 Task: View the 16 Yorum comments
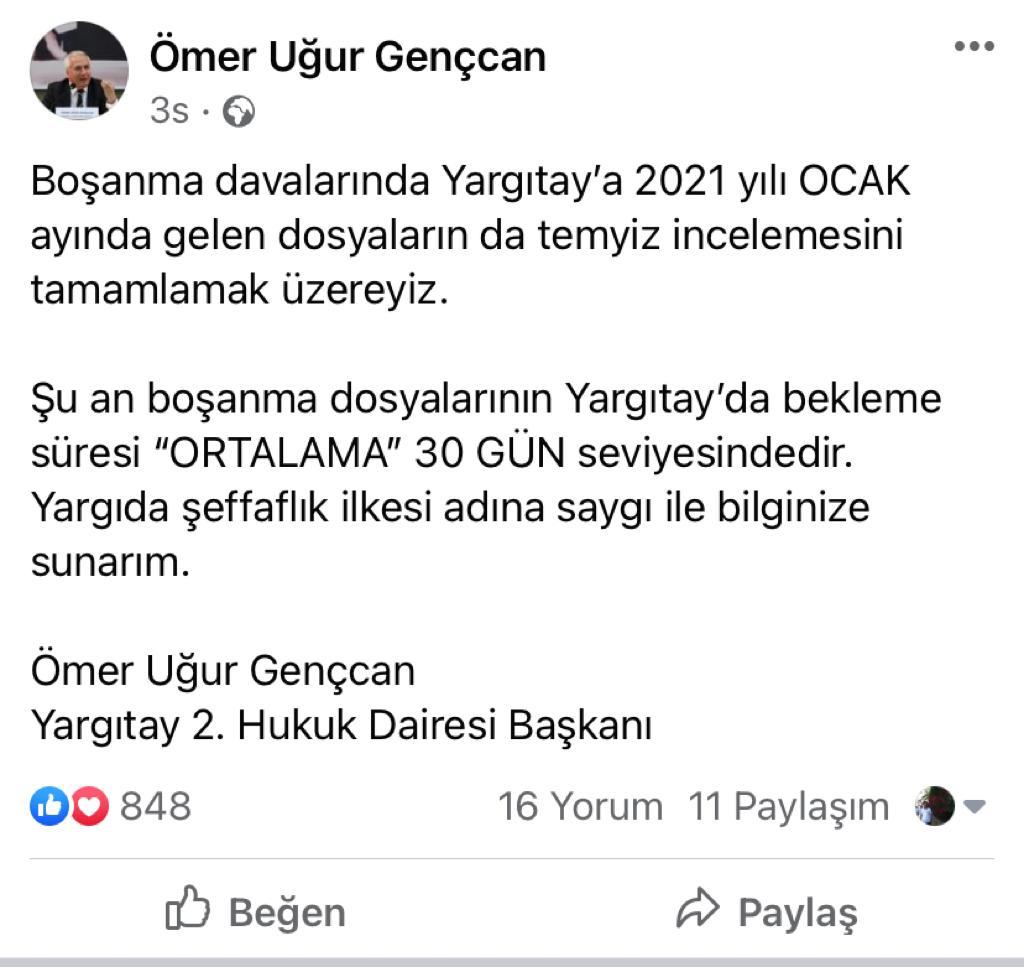580,806
